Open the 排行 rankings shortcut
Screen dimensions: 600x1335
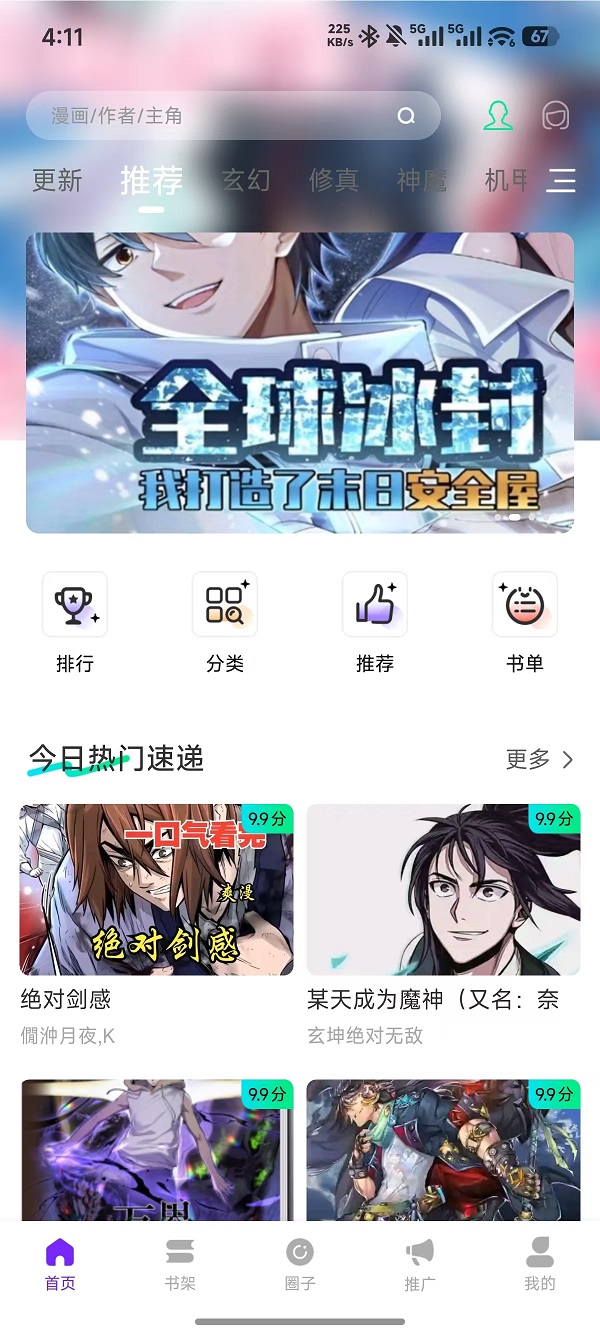tap(75, 621)
